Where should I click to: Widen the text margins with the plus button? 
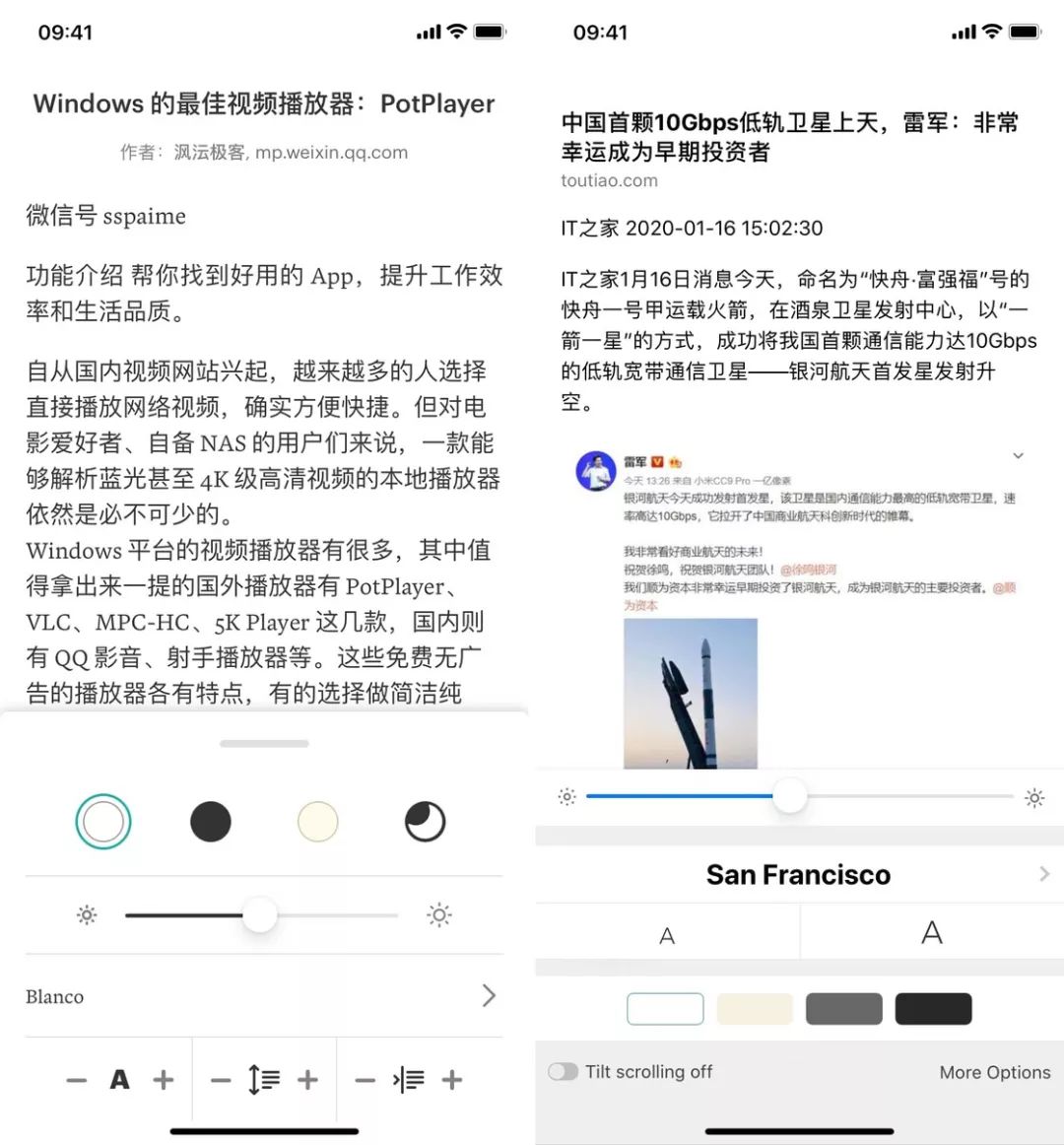click(452, 1080)
